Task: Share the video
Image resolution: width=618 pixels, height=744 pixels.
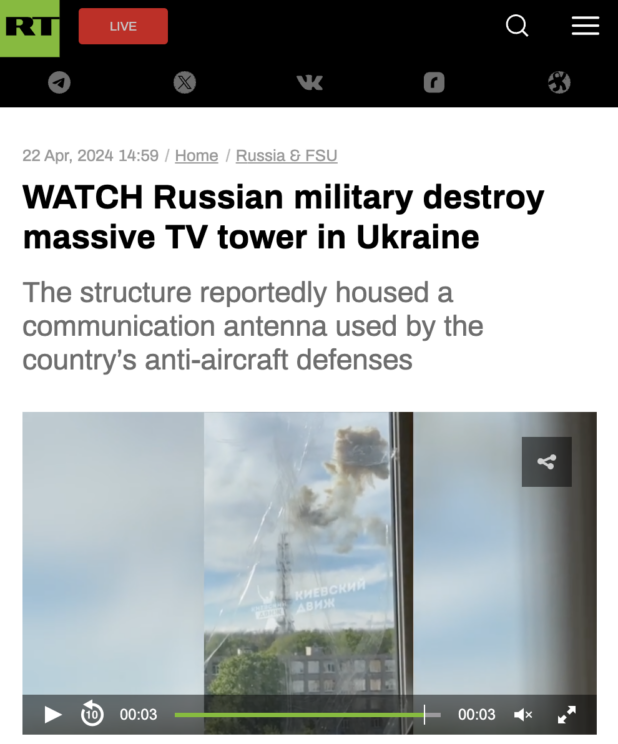Action: click(x=546, y=462)
